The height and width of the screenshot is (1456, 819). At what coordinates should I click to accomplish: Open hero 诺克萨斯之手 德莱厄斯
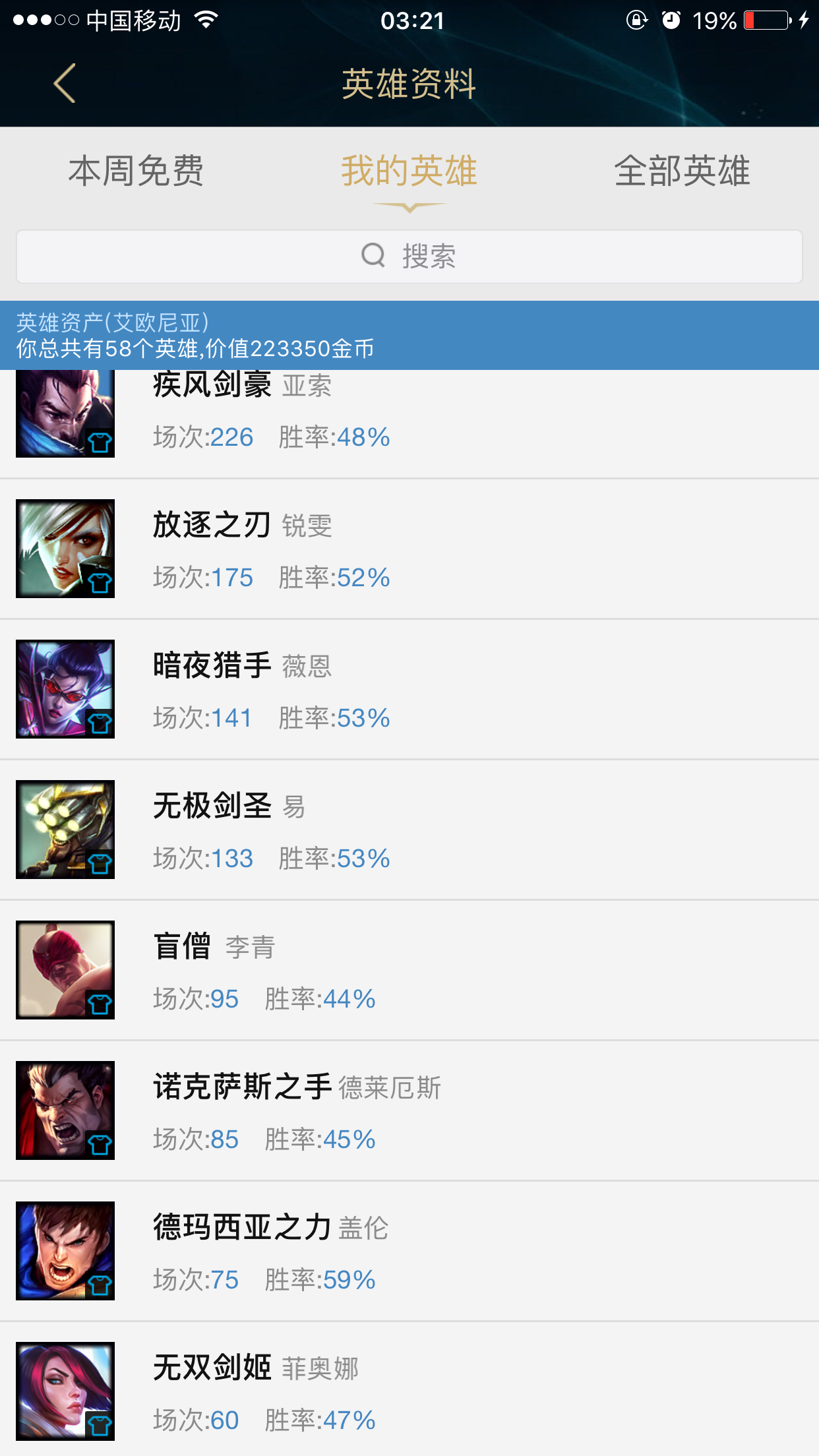click(x=409, y=1110)
